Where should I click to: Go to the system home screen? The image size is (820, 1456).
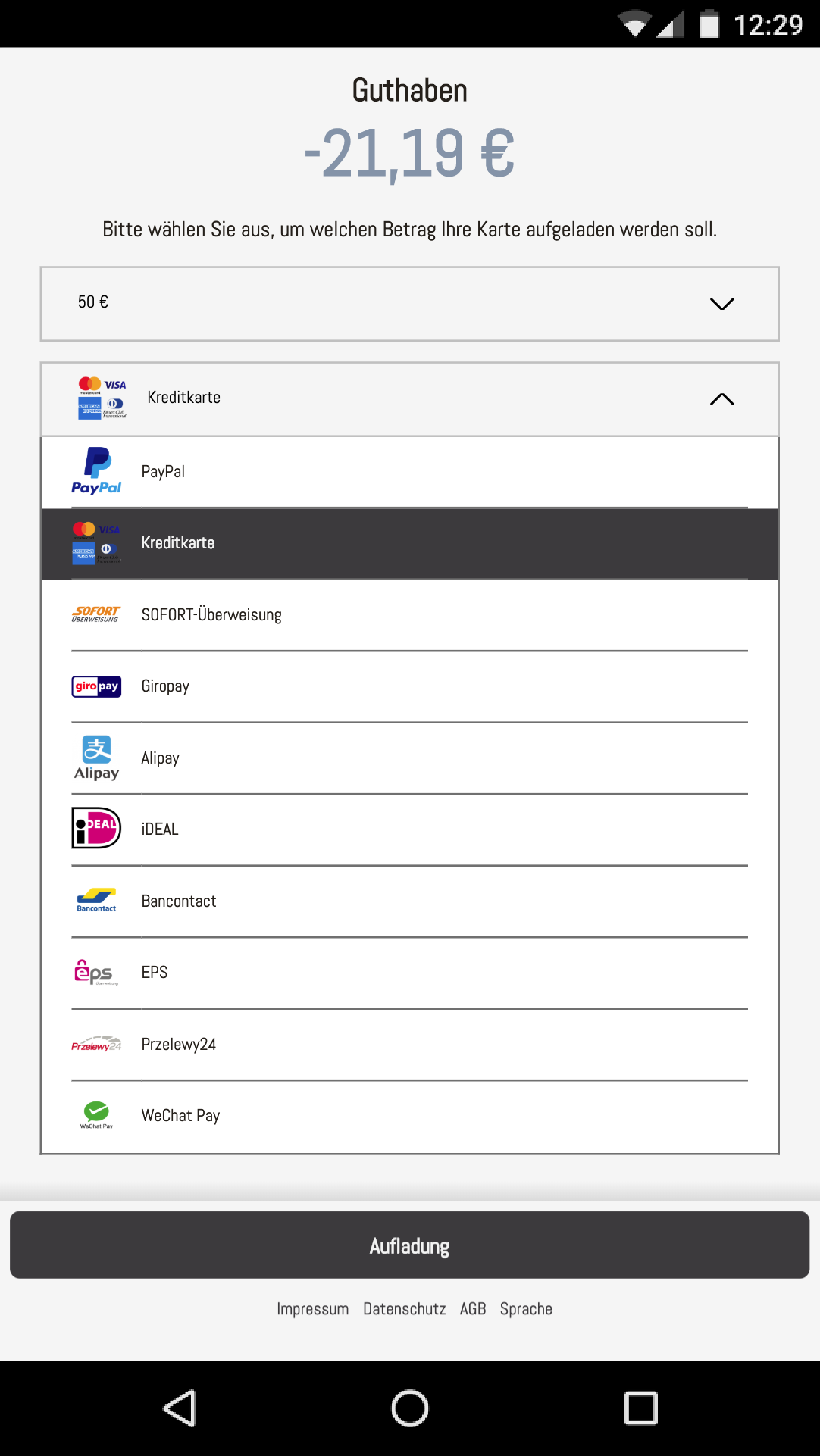point(410,1408)
